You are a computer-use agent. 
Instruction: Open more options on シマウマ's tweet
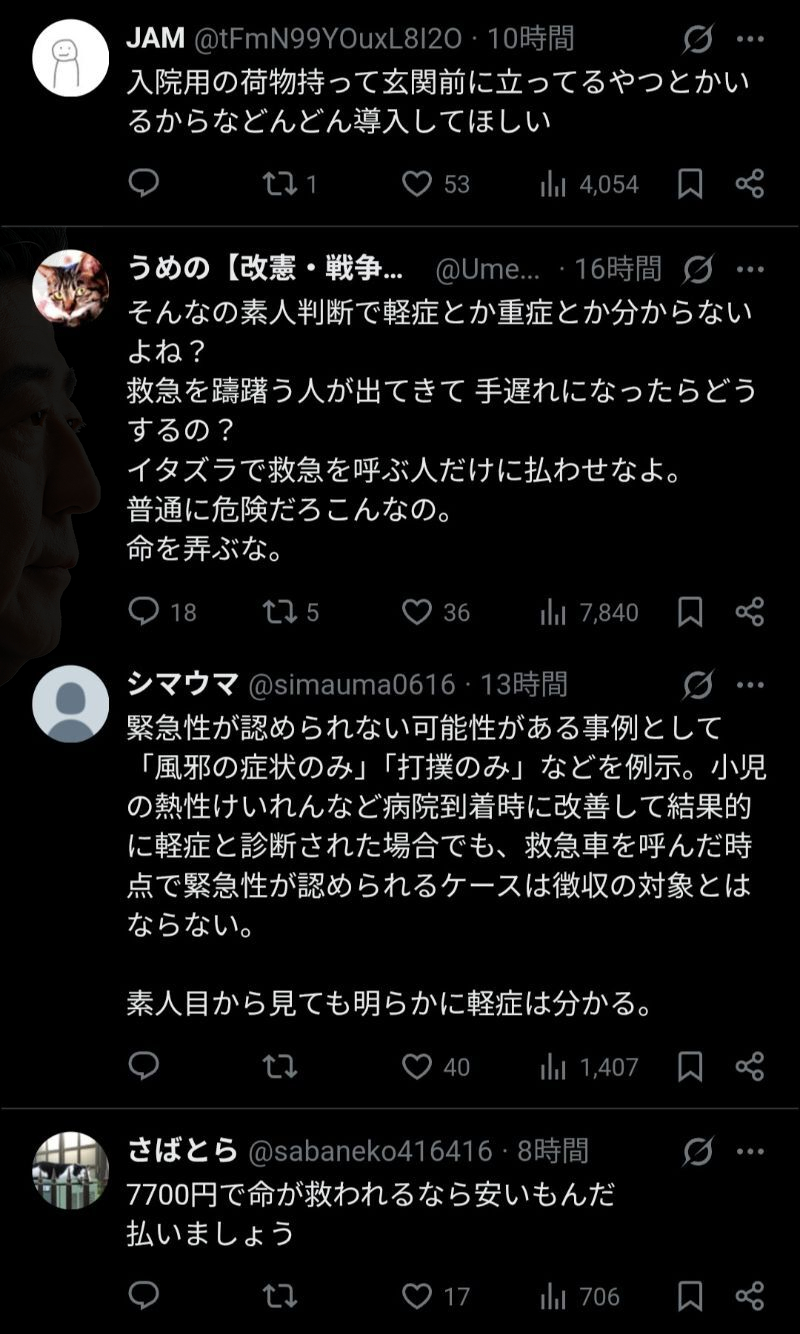coord(750,685)
